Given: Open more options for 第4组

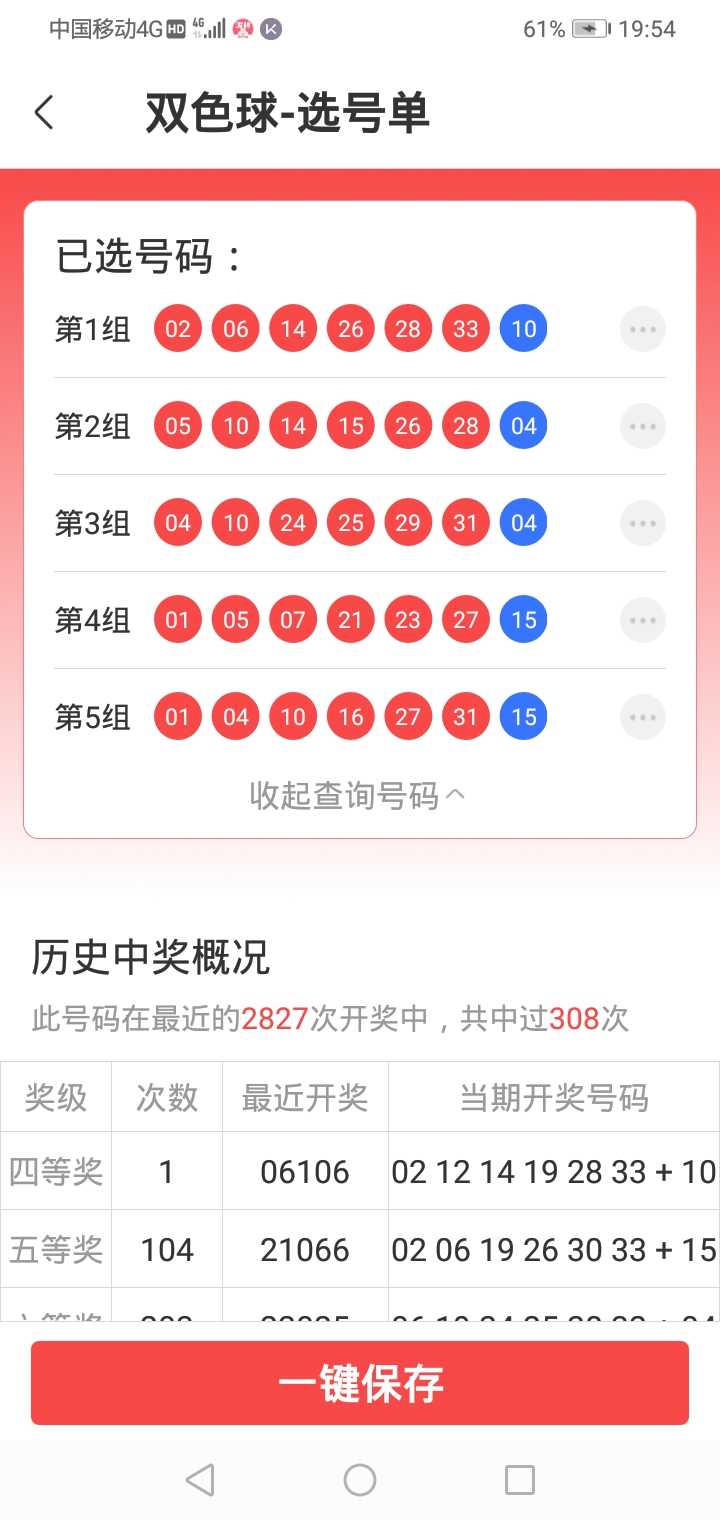Looking at the screenshot, I should (x=642, y=620).
